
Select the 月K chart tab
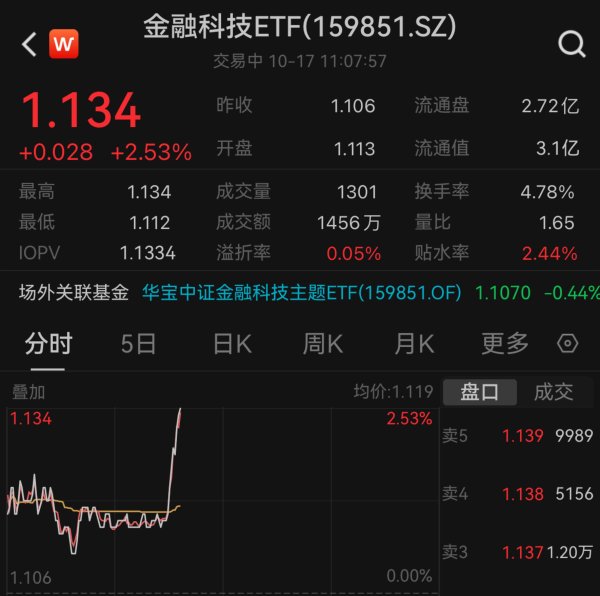click(x=414, y=344)
